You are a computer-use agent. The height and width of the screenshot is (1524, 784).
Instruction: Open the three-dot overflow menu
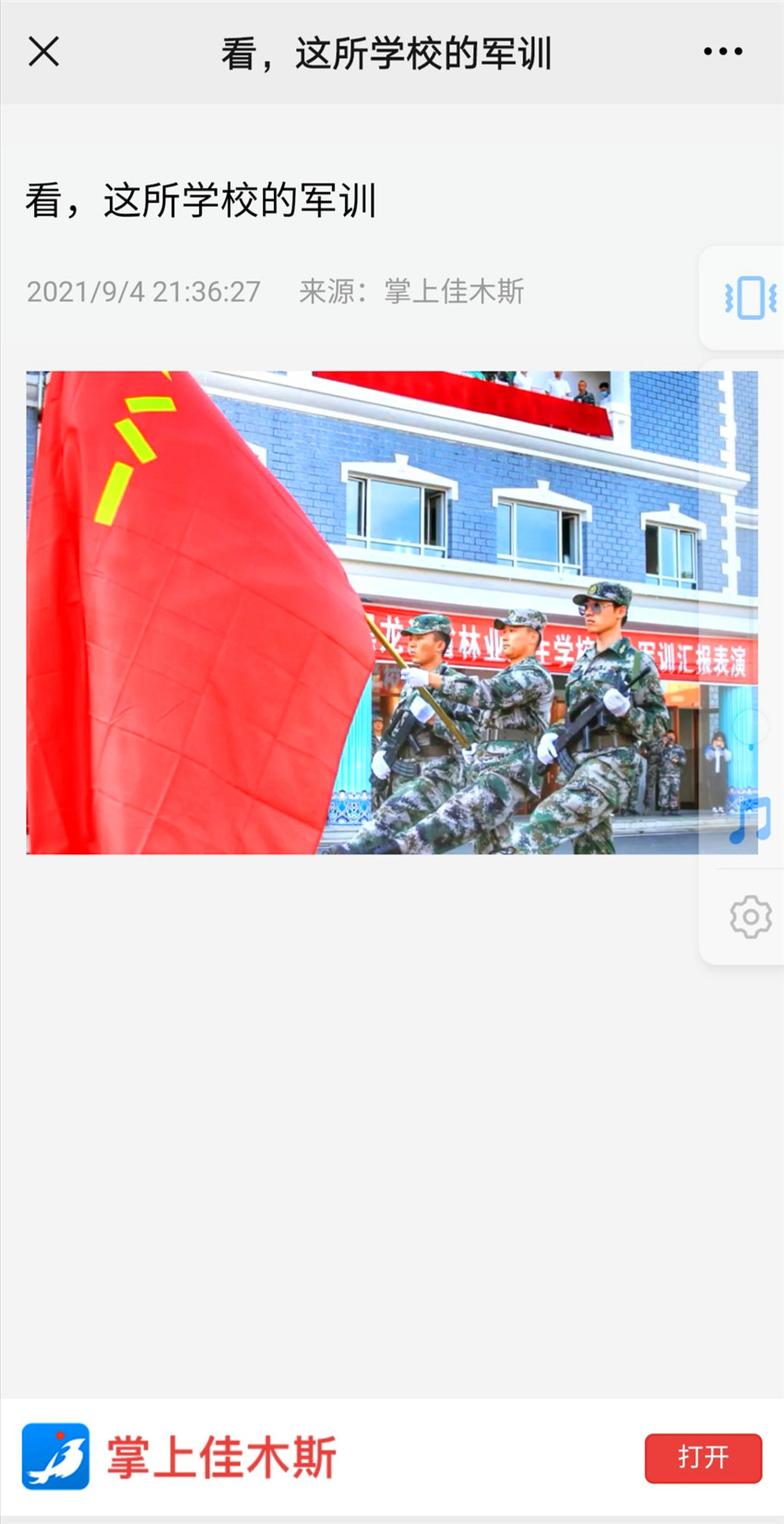click(722, 52)
